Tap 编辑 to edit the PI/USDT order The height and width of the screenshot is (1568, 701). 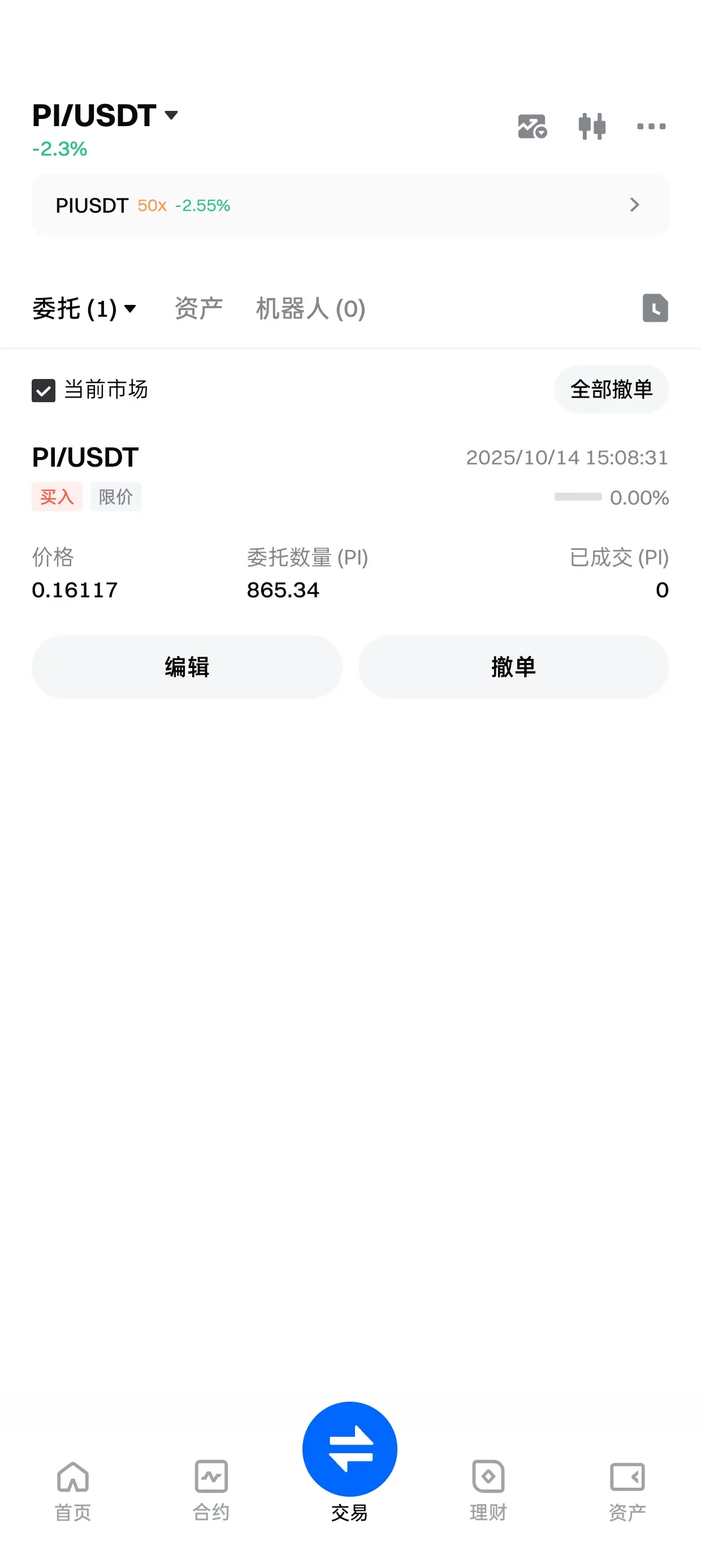[187, 667]
